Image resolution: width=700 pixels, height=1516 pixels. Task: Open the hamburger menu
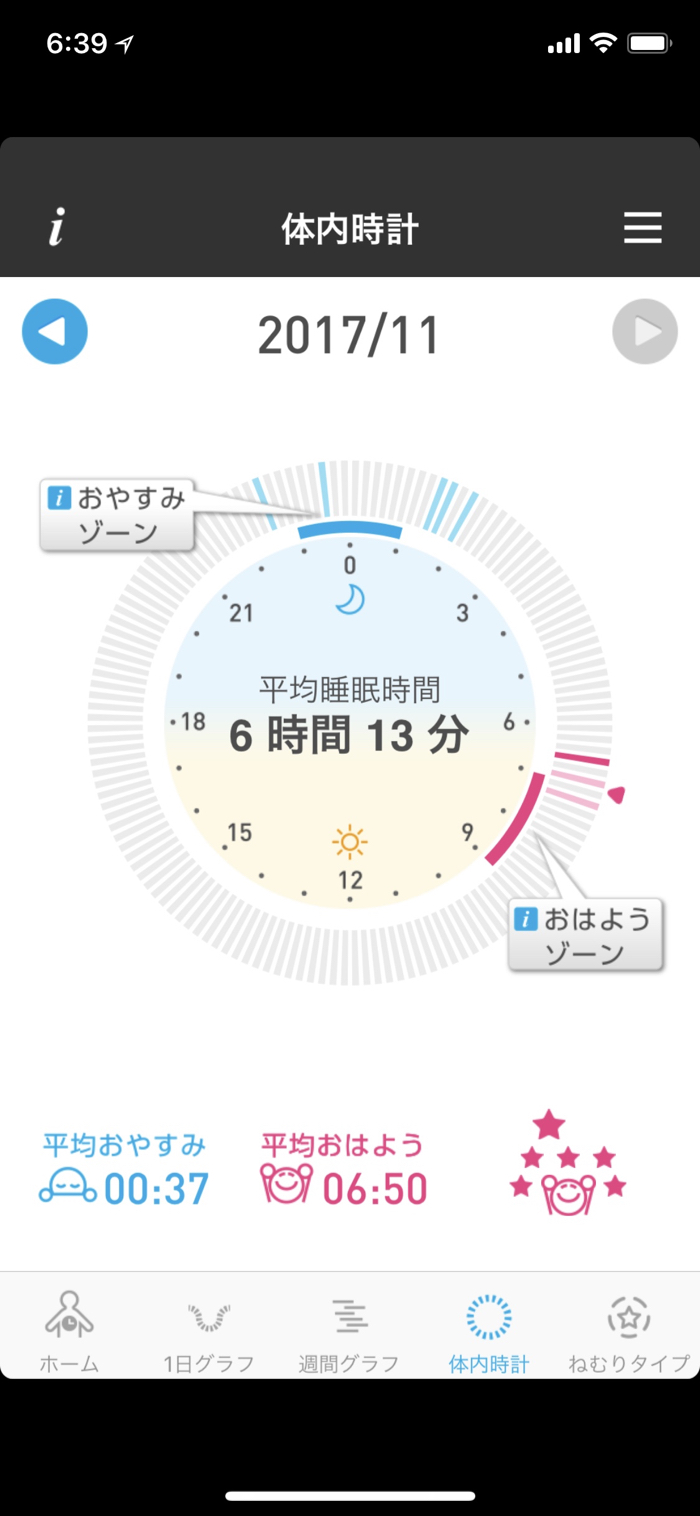[x=642, y=229]
